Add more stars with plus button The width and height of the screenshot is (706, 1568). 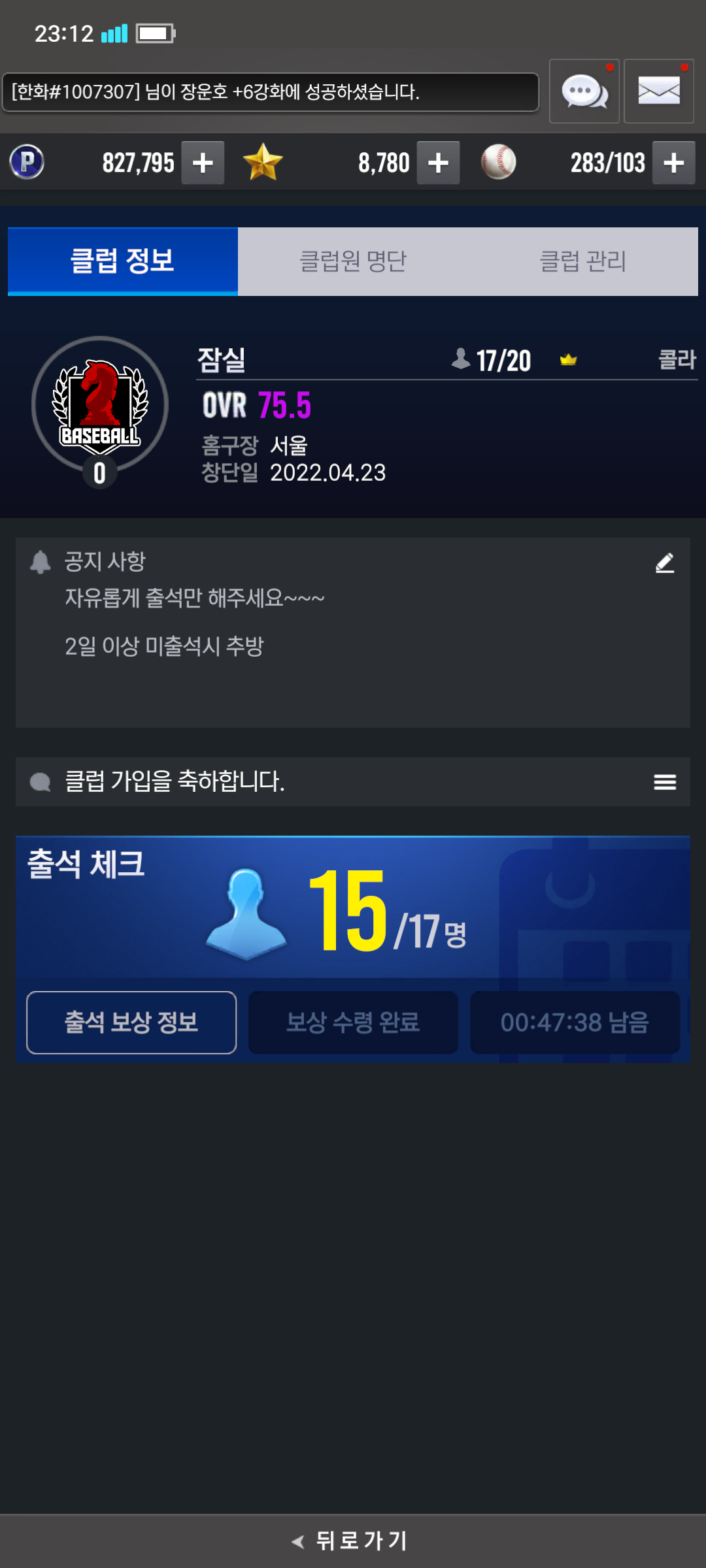click(438, 163)
